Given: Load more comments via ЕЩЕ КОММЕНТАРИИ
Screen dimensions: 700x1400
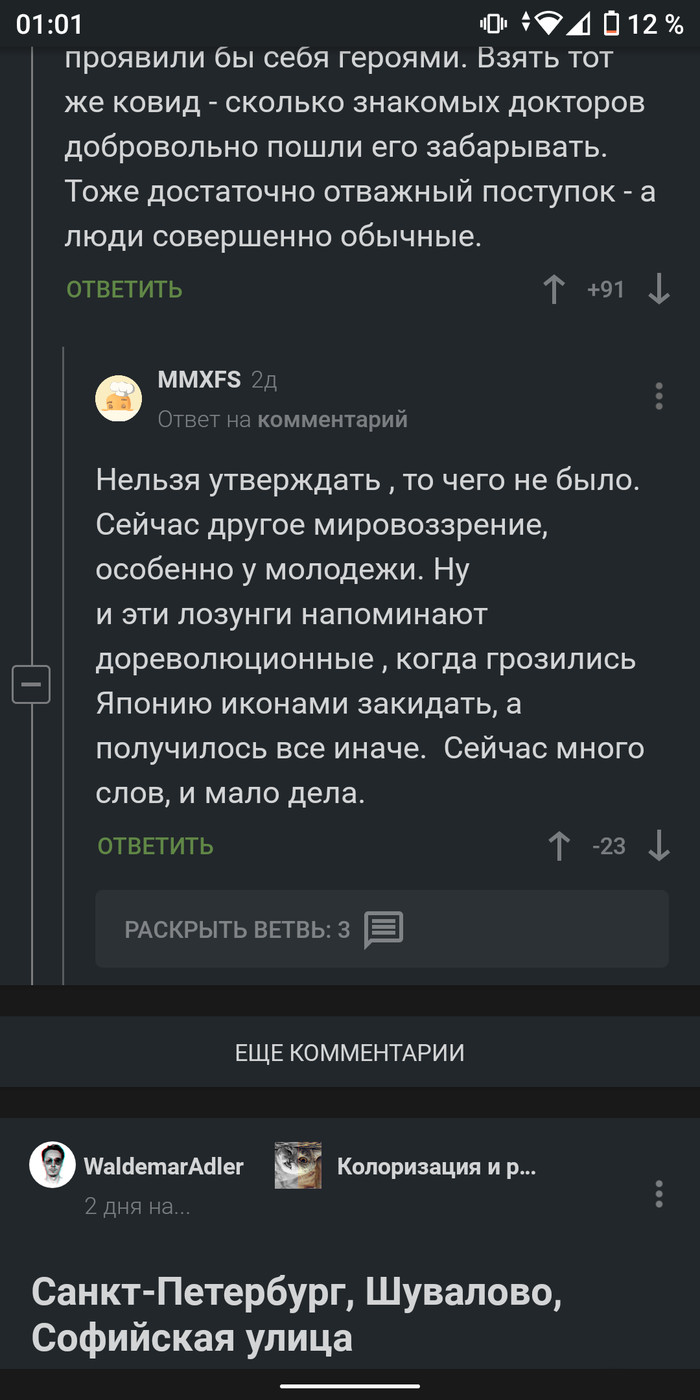Looking at the screenshot, I should click(349, 1052).
